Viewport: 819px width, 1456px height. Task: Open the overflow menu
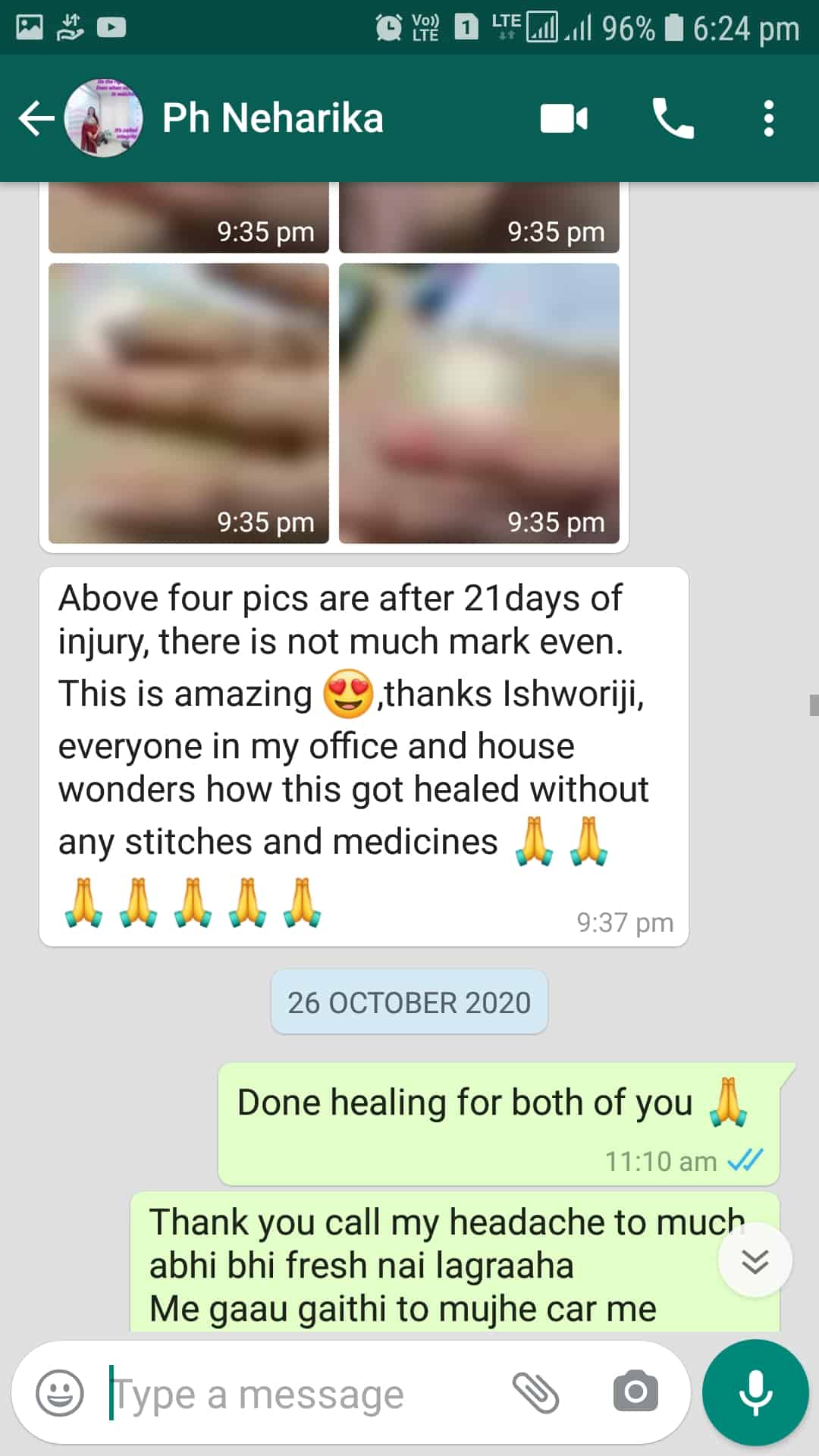point(768,119)
